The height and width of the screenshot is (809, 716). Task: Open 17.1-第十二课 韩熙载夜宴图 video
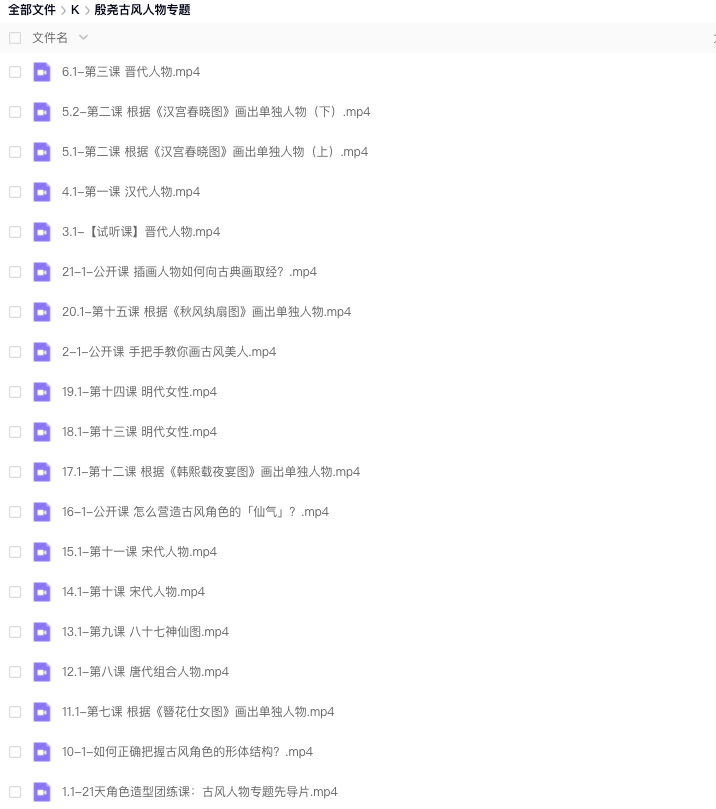(x=210, y=472)
